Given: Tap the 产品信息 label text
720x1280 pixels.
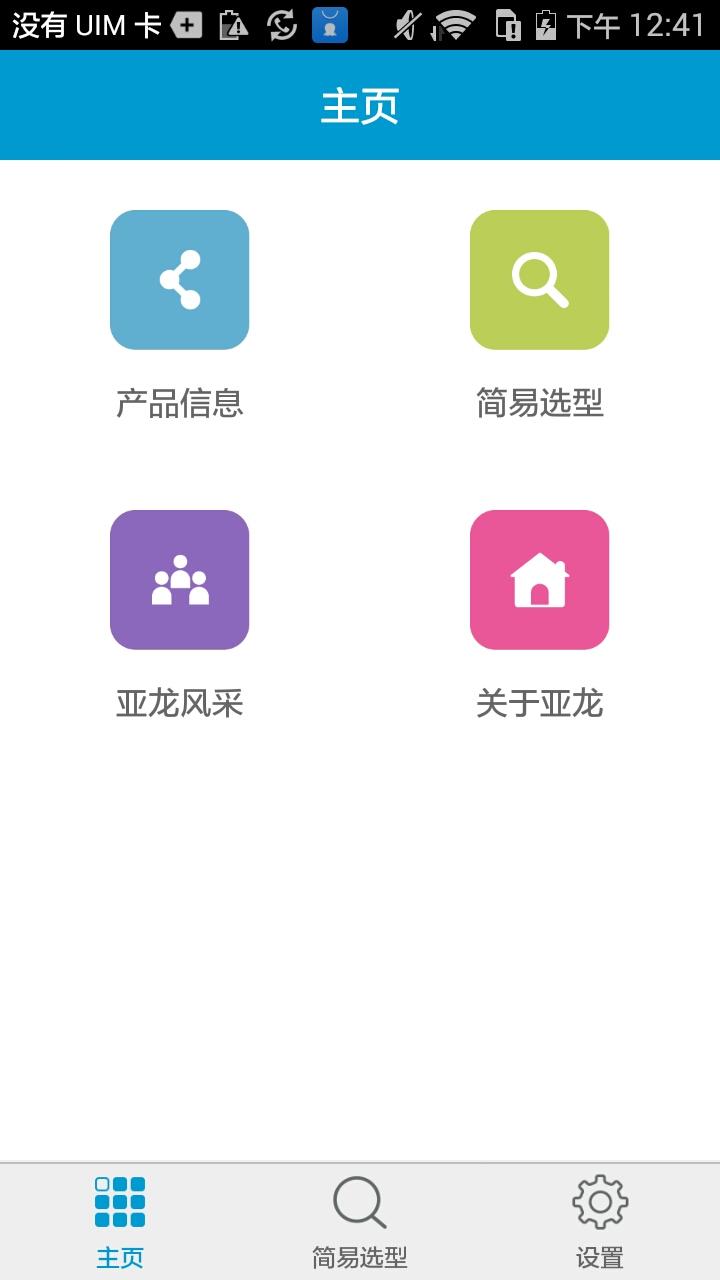Looking at the screenshot, I should pos(180,404).
